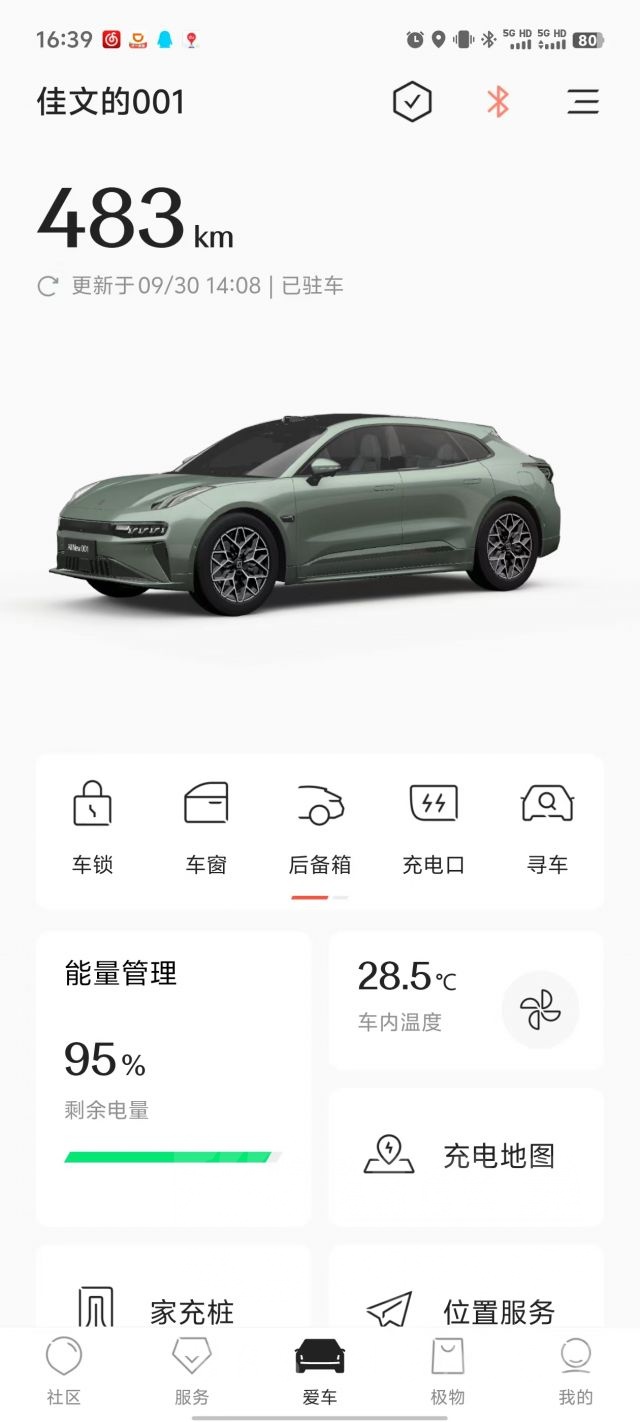Open 能量管理 energy management card
The image size is (640, 1422).
[x=173, y=1078]
